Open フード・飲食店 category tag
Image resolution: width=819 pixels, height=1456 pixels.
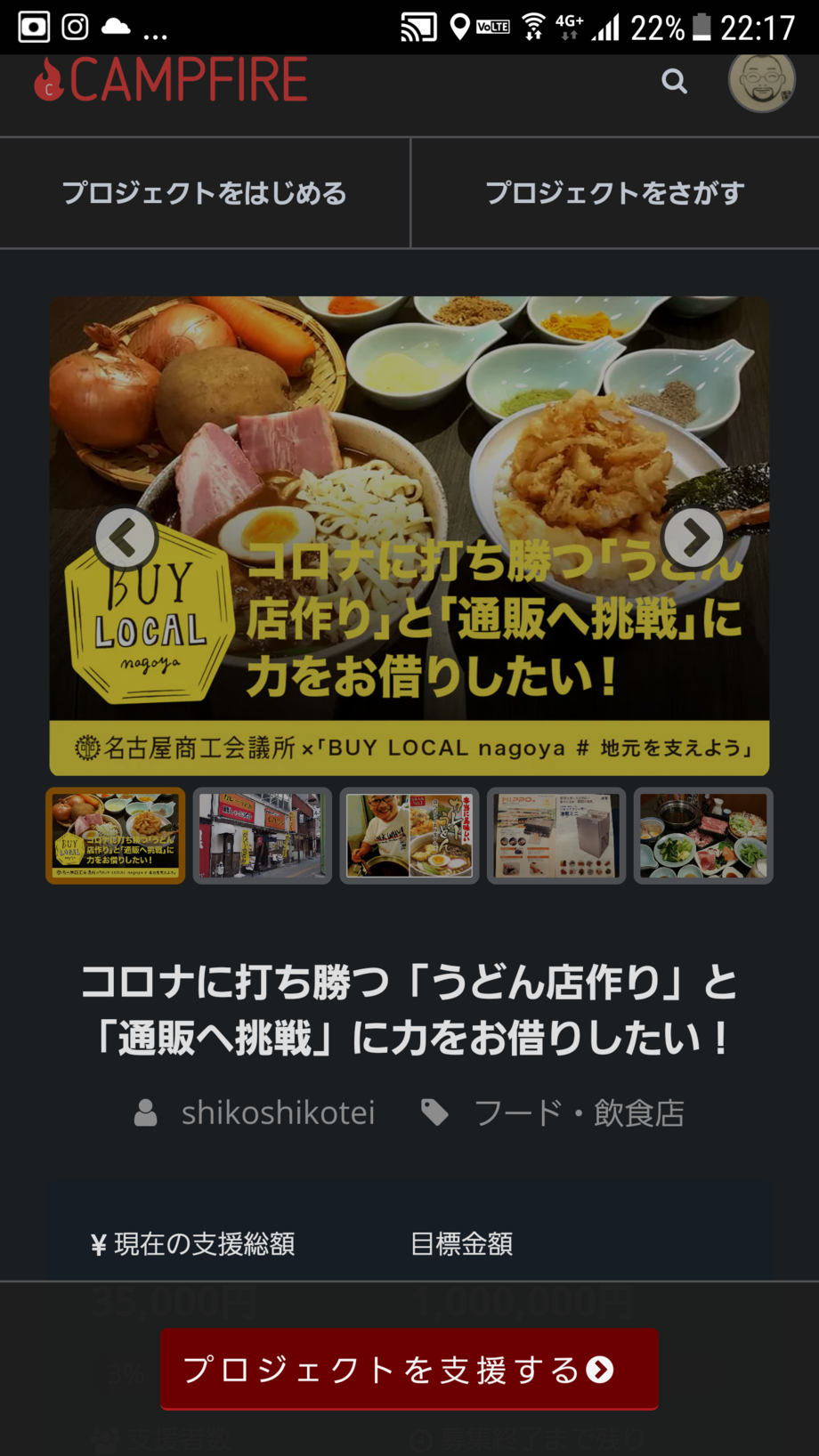pos(579,1112)
